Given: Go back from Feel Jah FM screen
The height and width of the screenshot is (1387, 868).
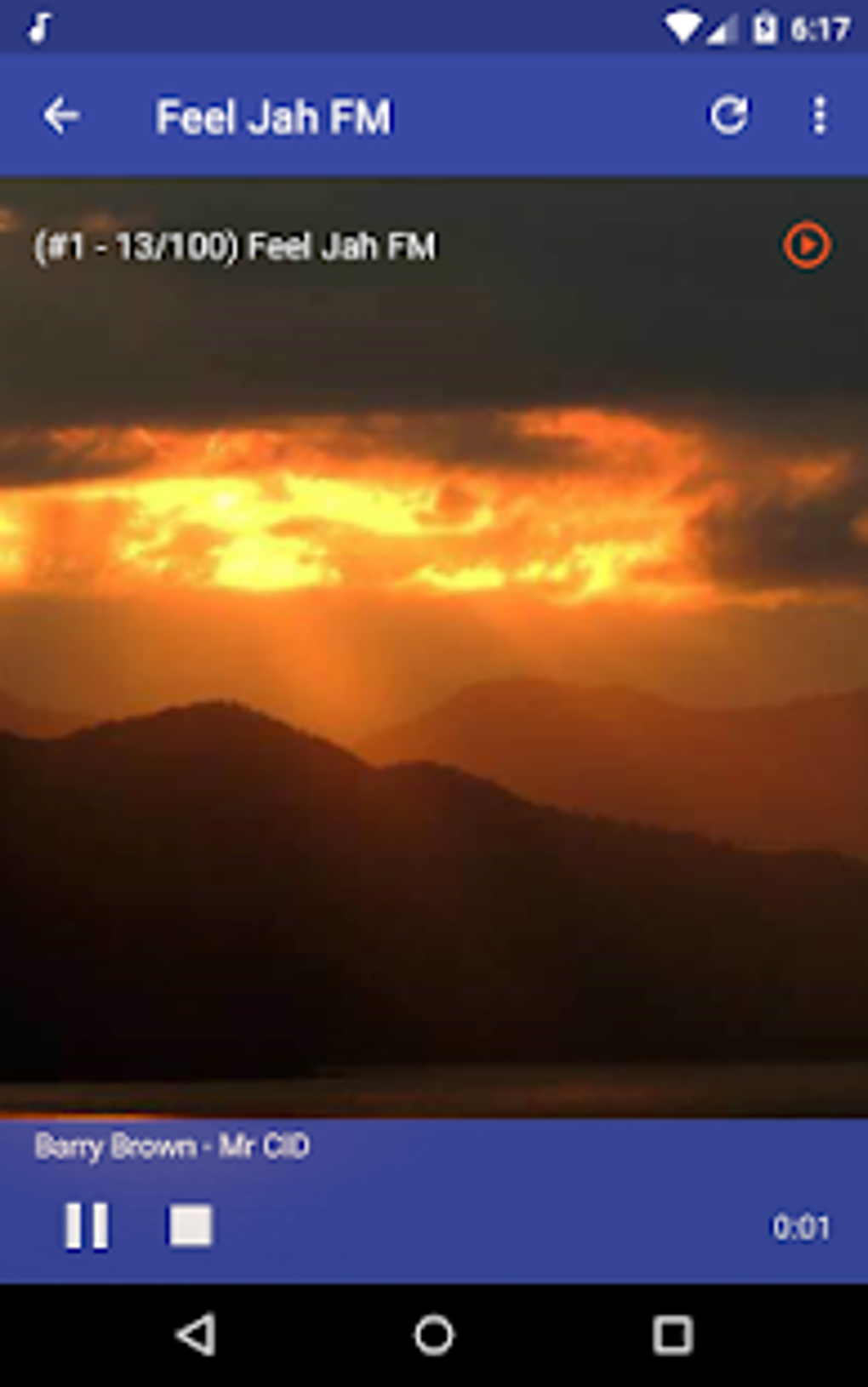Looking at the screenshot, I should (x=61, y=116).
